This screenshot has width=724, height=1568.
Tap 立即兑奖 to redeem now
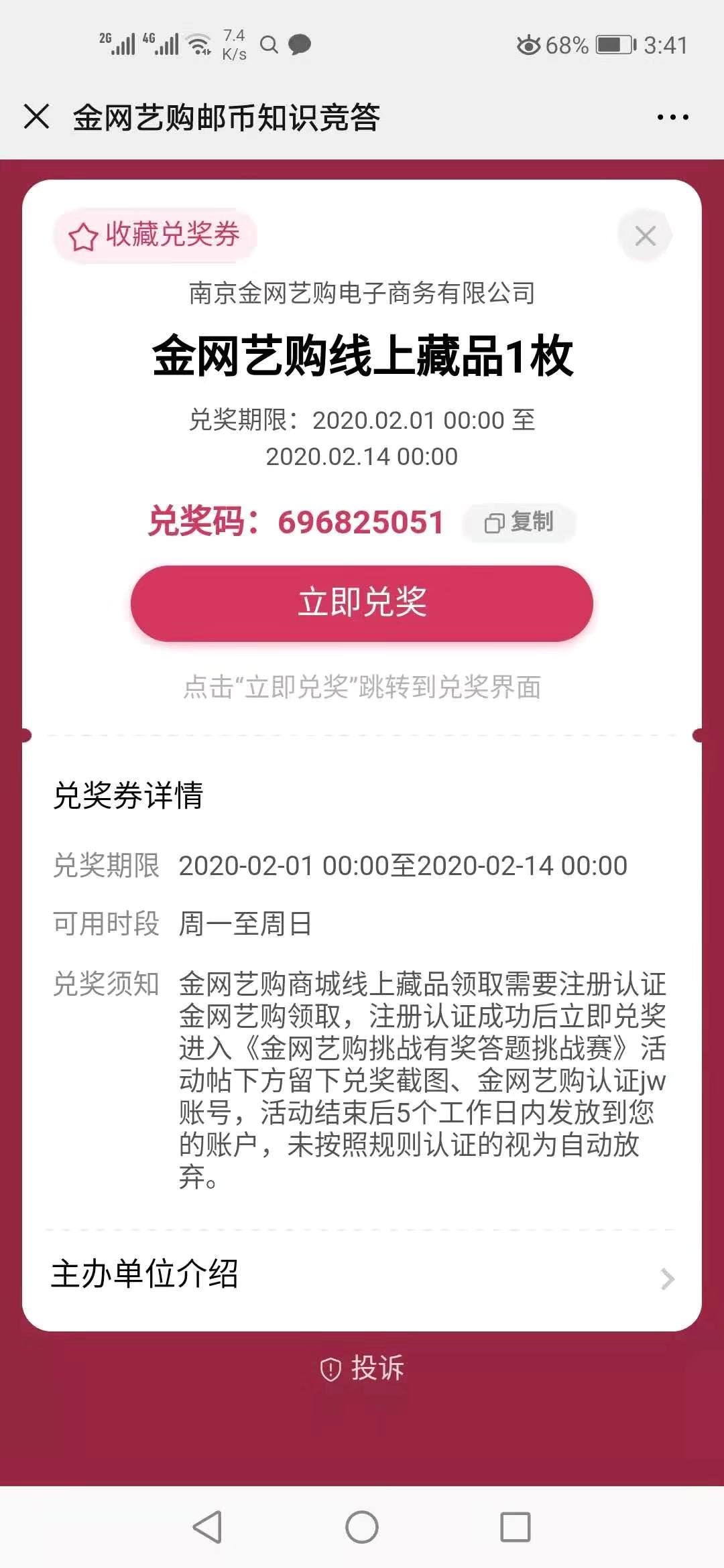click(362, 603)
